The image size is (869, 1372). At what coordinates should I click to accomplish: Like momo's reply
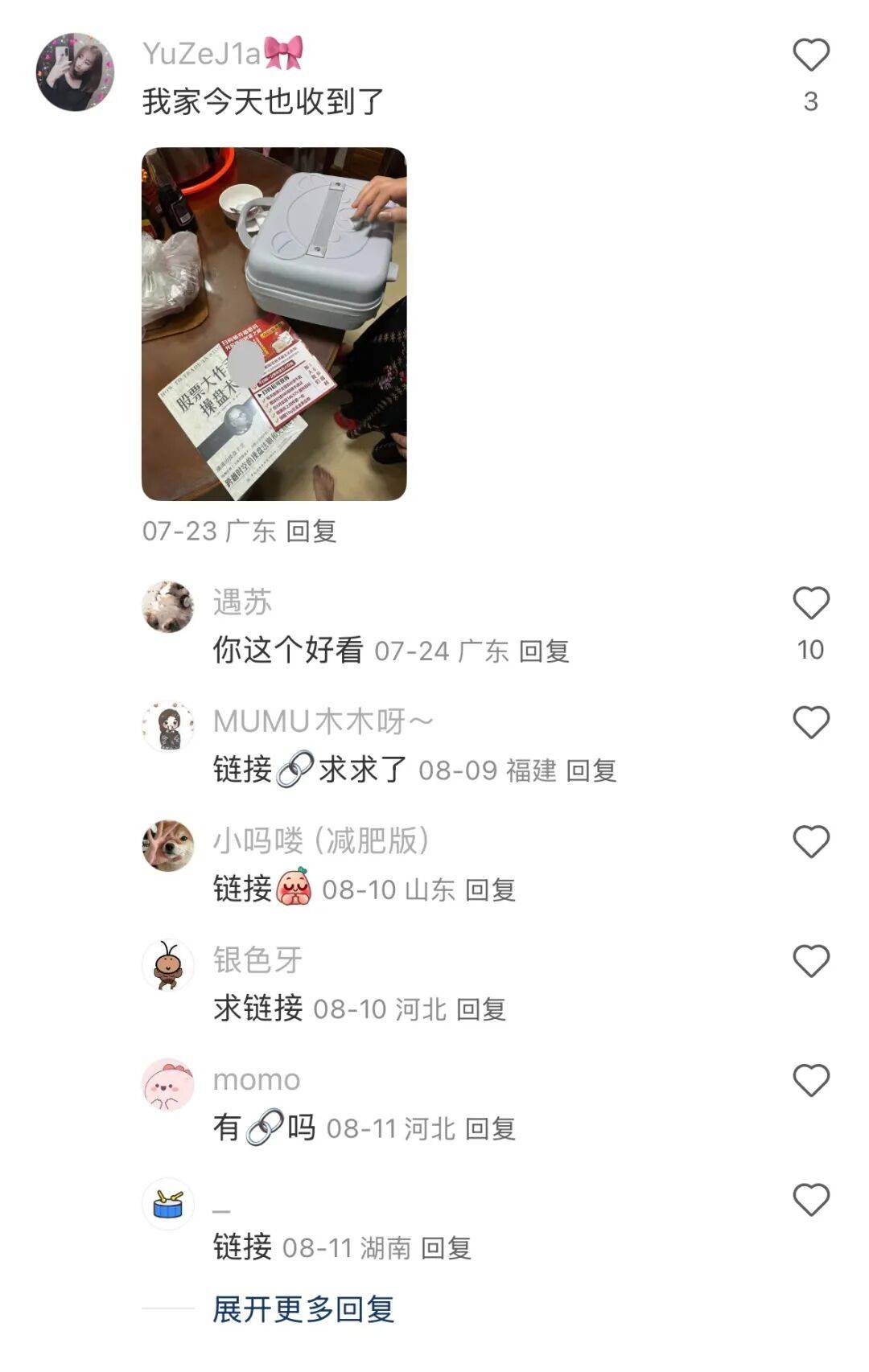(810, 1080)
